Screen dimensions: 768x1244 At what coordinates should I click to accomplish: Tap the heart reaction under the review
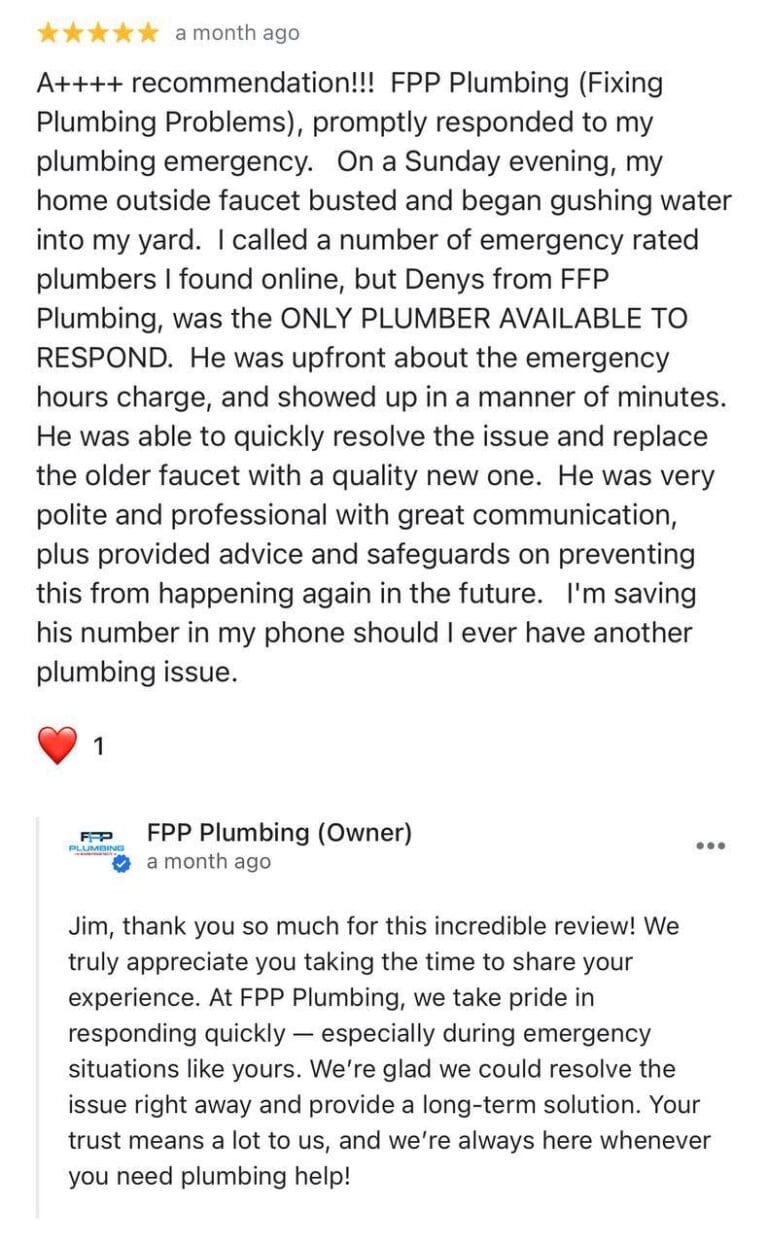tap(57, 746)
